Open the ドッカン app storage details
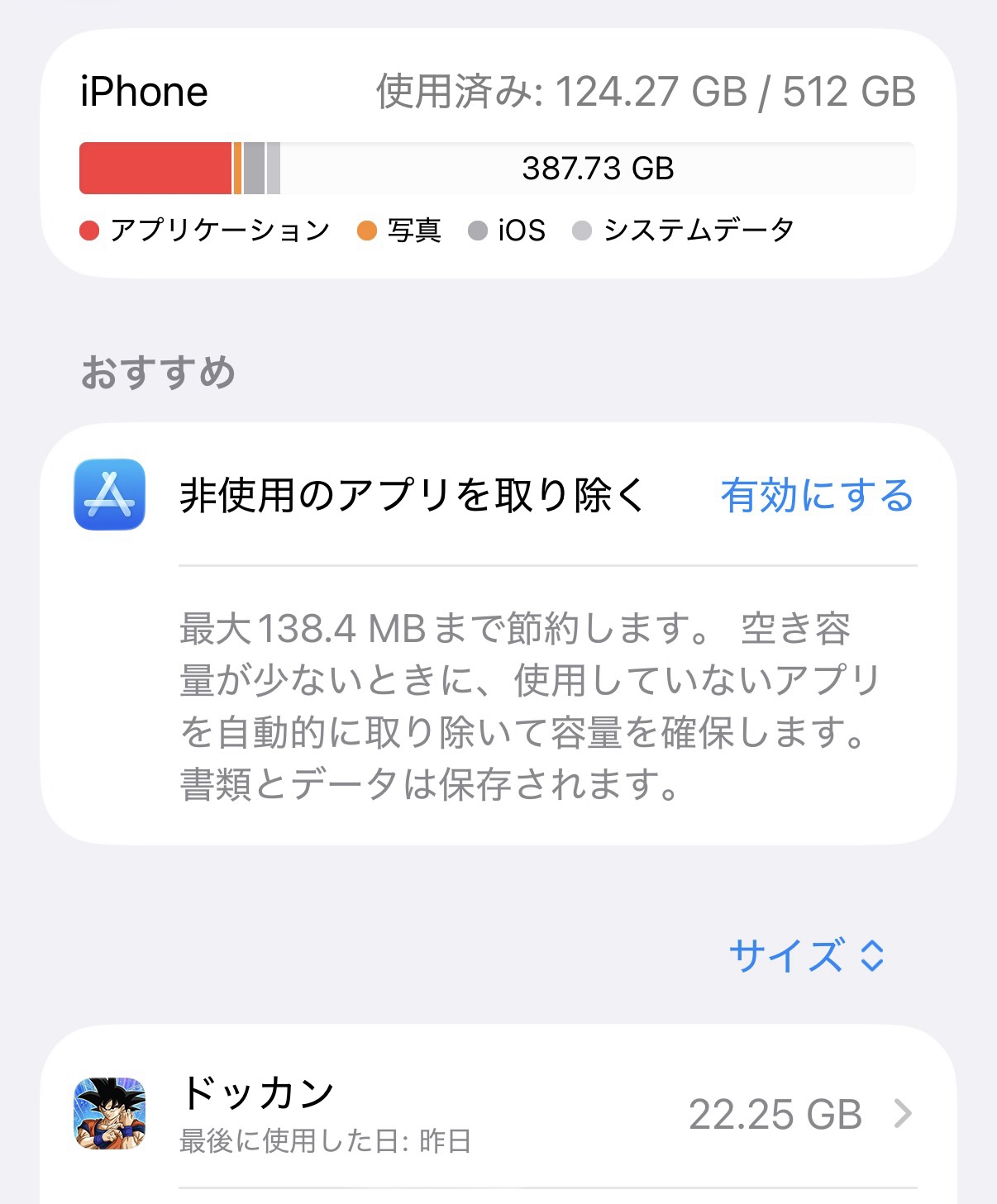Viewport: 997px width, 1204px height. [x=496, y=1114]
